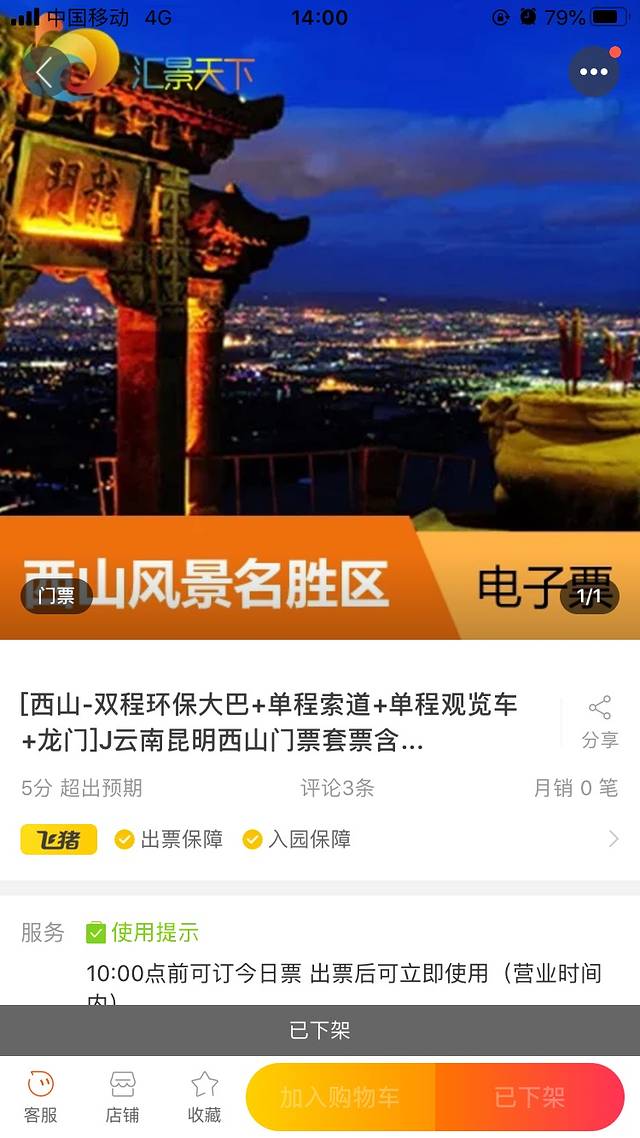The height and width of the screenshot is (1138, 640).
Task: Open the 服务 使用提示 section
Action: [x=155, y=933]
